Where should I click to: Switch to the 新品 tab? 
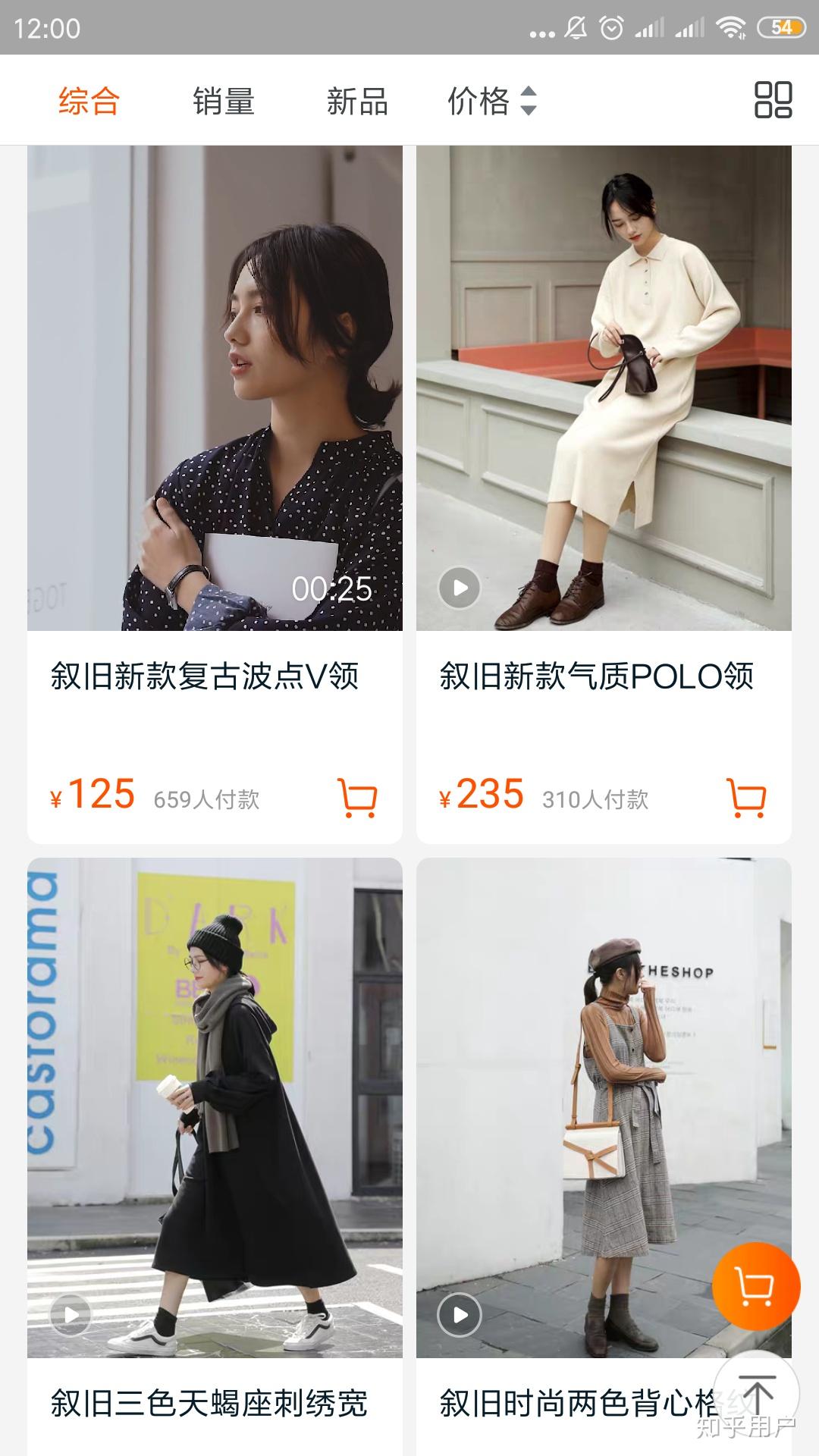pyautogui.click(x=357, y=101)
